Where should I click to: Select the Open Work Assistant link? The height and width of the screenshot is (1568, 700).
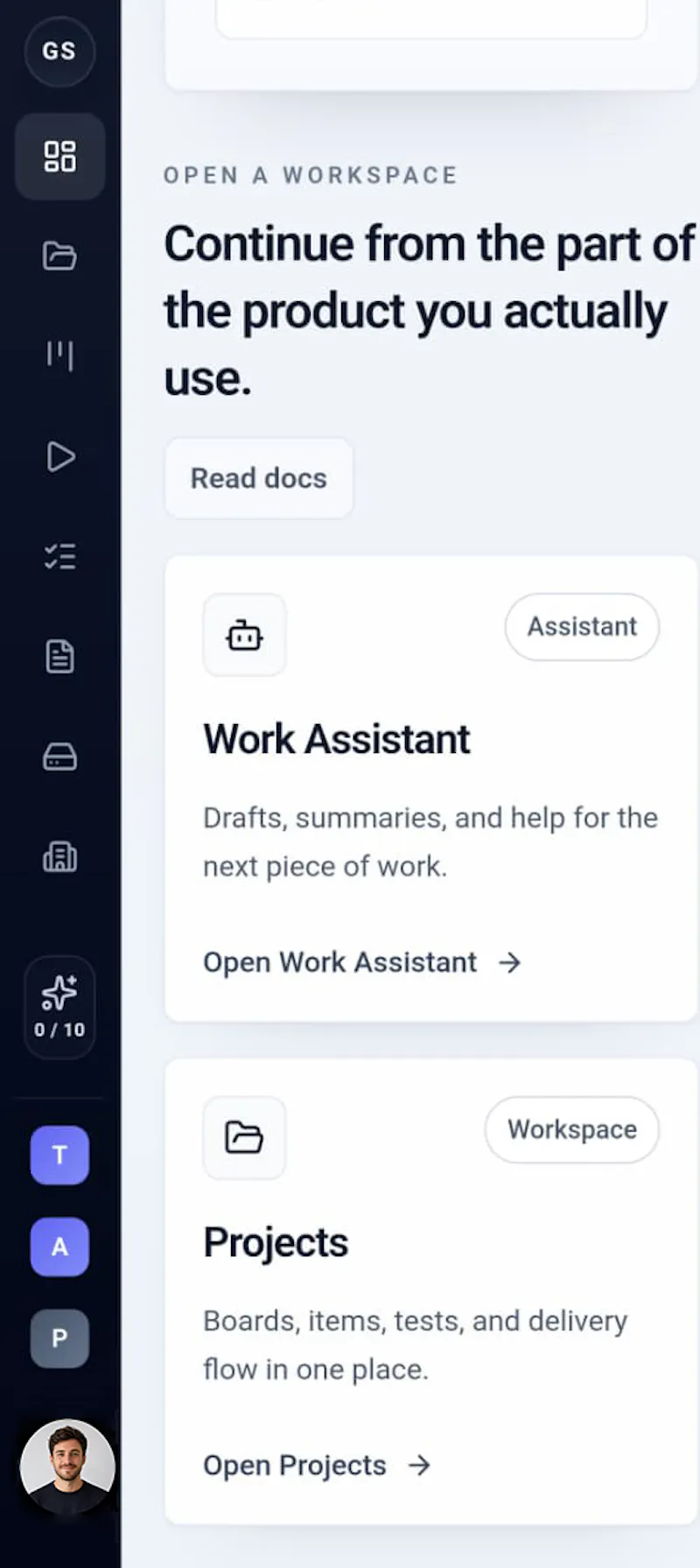[362, 962]
